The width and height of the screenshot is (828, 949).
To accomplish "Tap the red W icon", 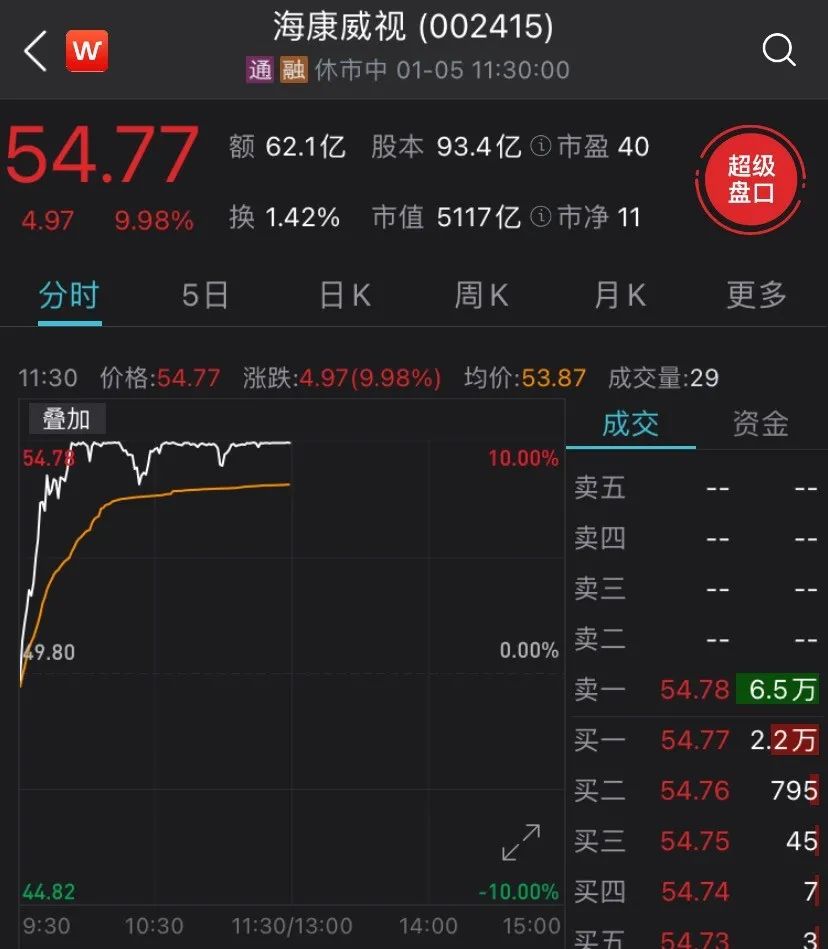I will click(x=87, y=51).
